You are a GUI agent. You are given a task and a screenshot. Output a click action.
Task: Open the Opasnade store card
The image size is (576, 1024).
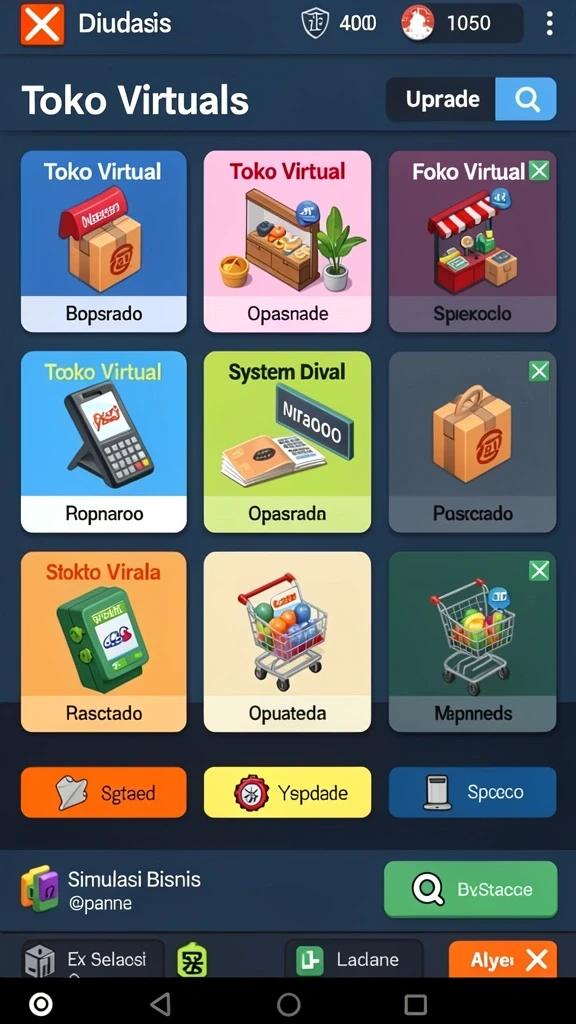coord(287,242)
